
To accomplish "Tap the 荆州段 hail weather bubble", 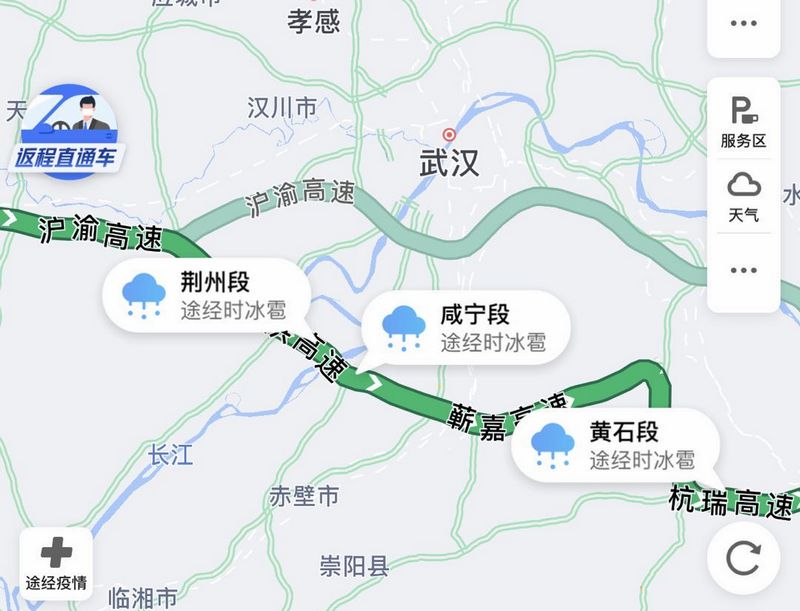I will [x=205, y=295].
